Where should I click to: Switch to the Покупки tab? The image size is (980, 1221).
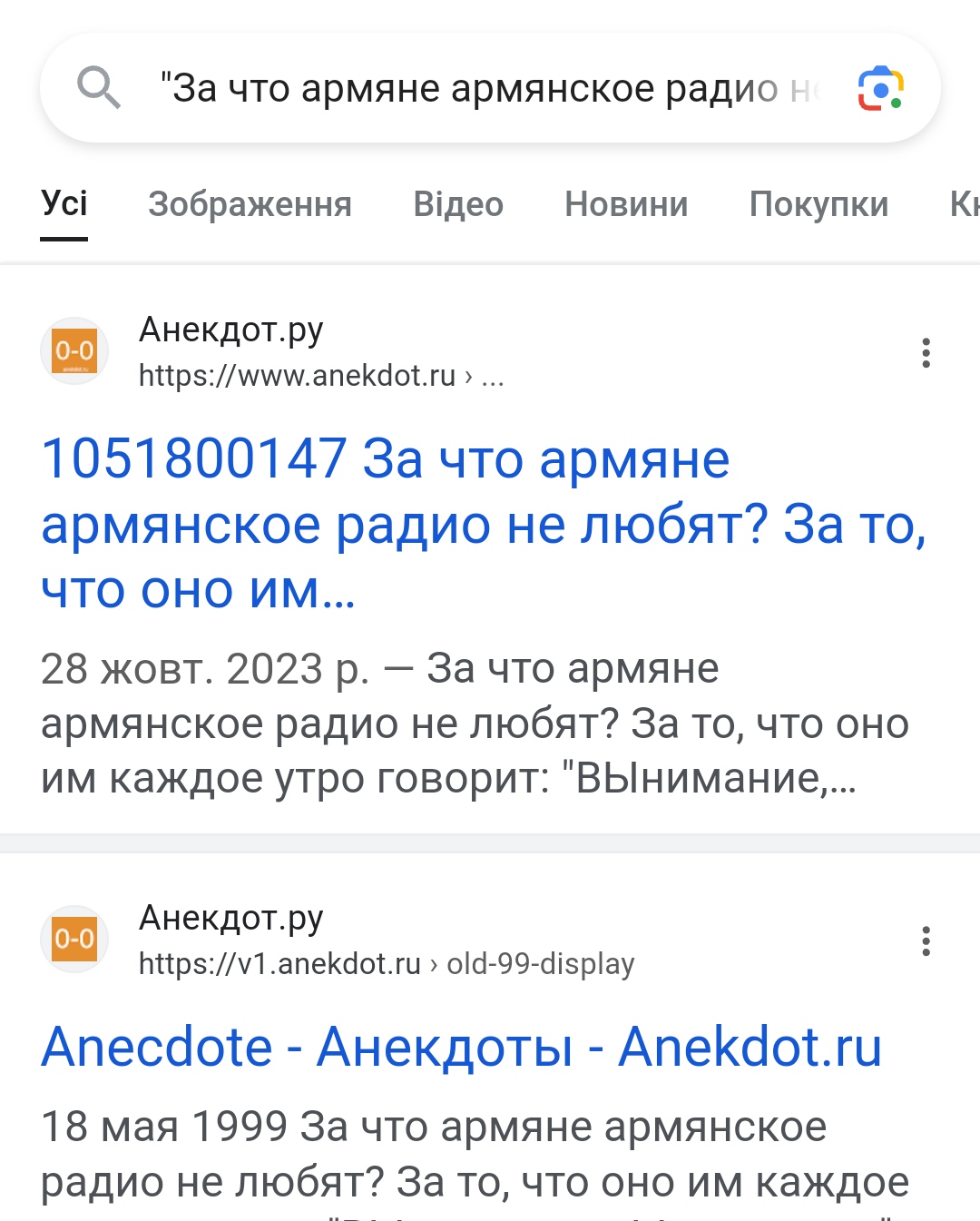(818, 204)
